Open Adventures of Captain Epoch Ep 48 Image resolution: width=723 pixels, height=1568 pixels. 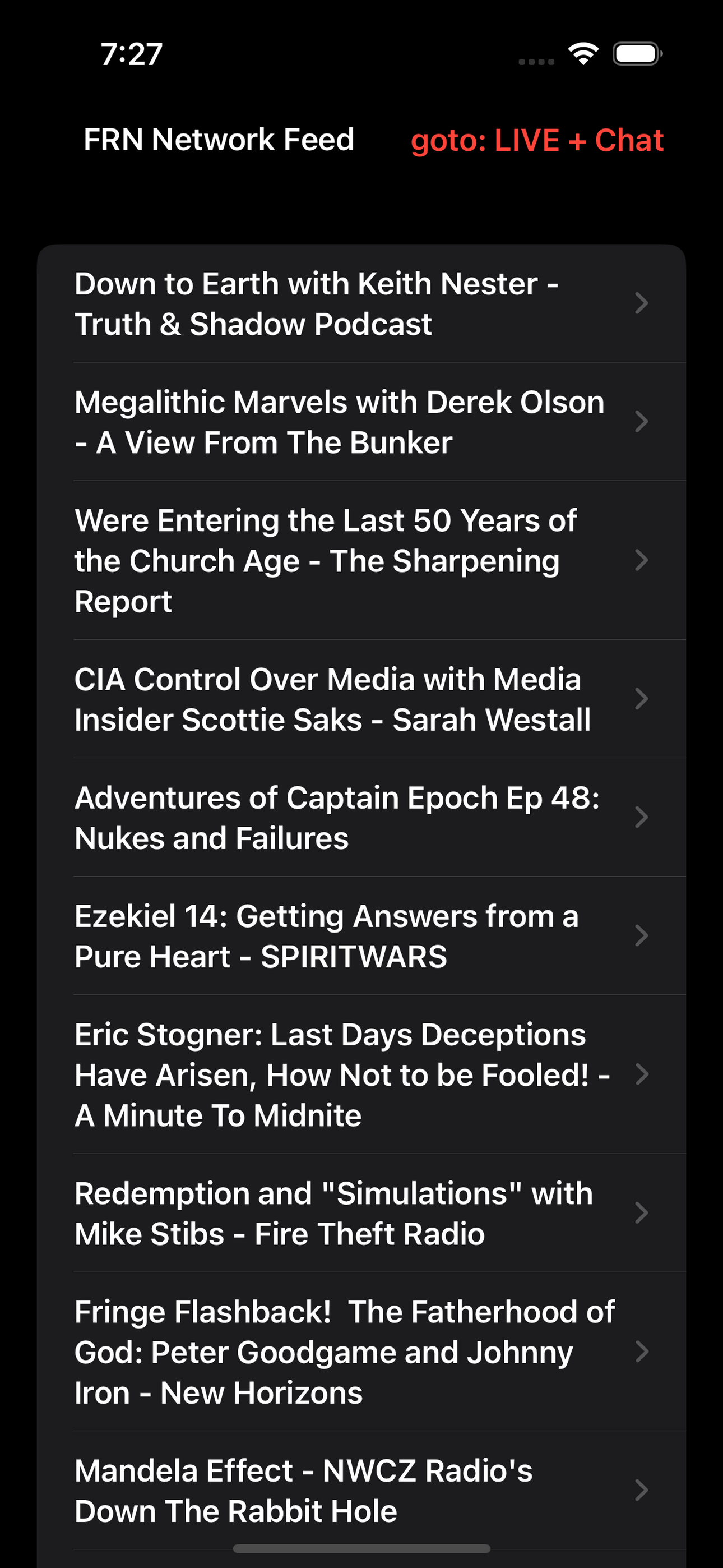pos(361,818)
